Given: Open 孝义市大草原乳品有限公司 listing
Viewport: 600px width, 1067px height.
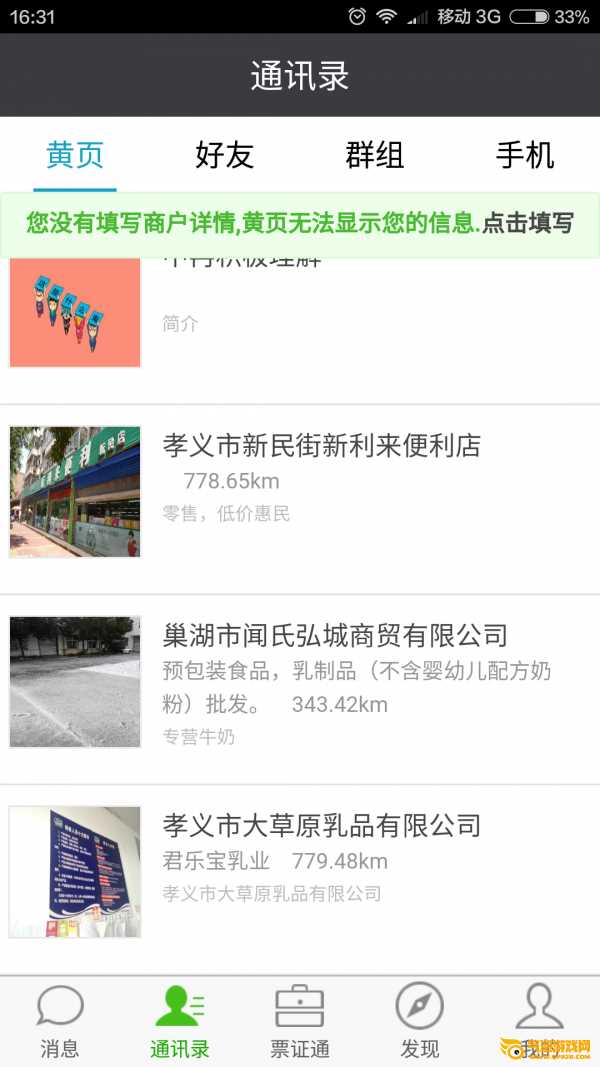Looking at the screenshot, I should [x=321, y=826].
